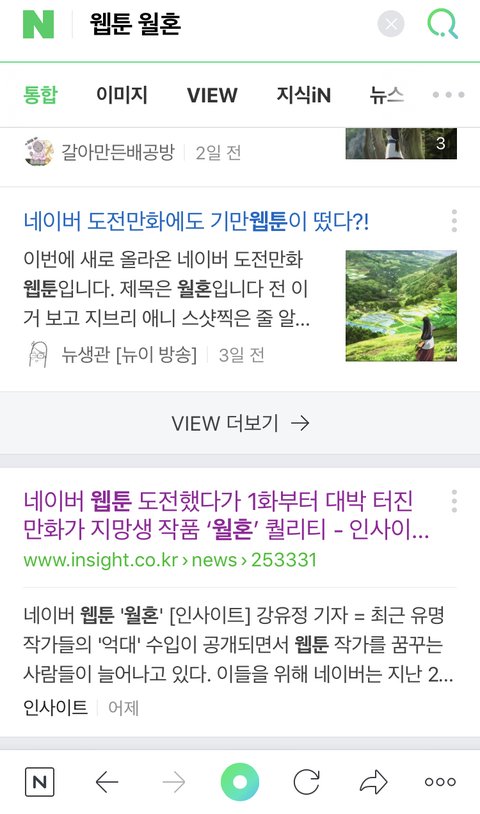Switch to the 지식iN tab
This screenshot has width=480, height=814.
[x=304, y=95]
